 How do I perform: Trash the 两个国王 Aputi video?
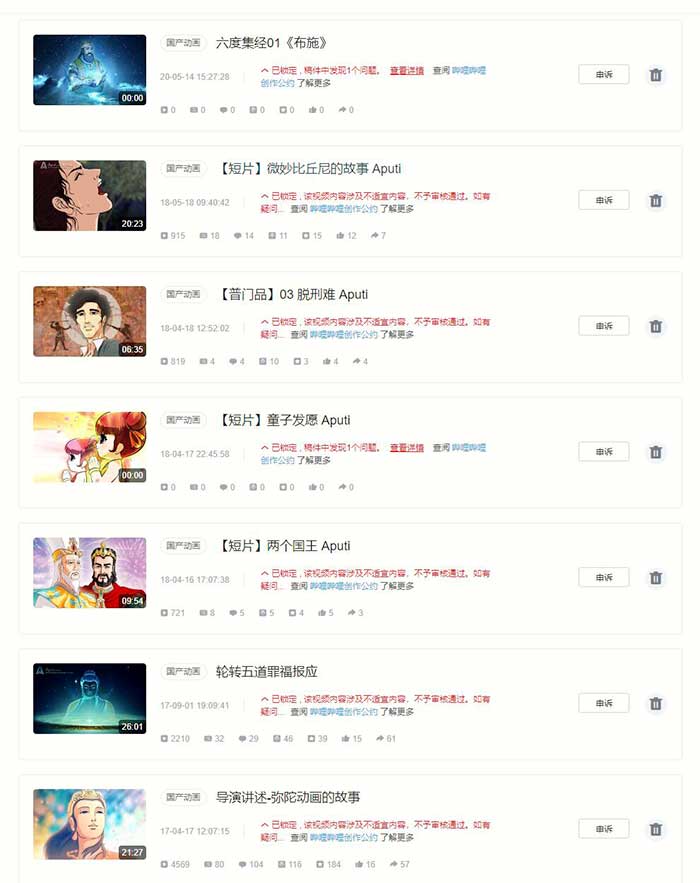[x=656, y=578]
